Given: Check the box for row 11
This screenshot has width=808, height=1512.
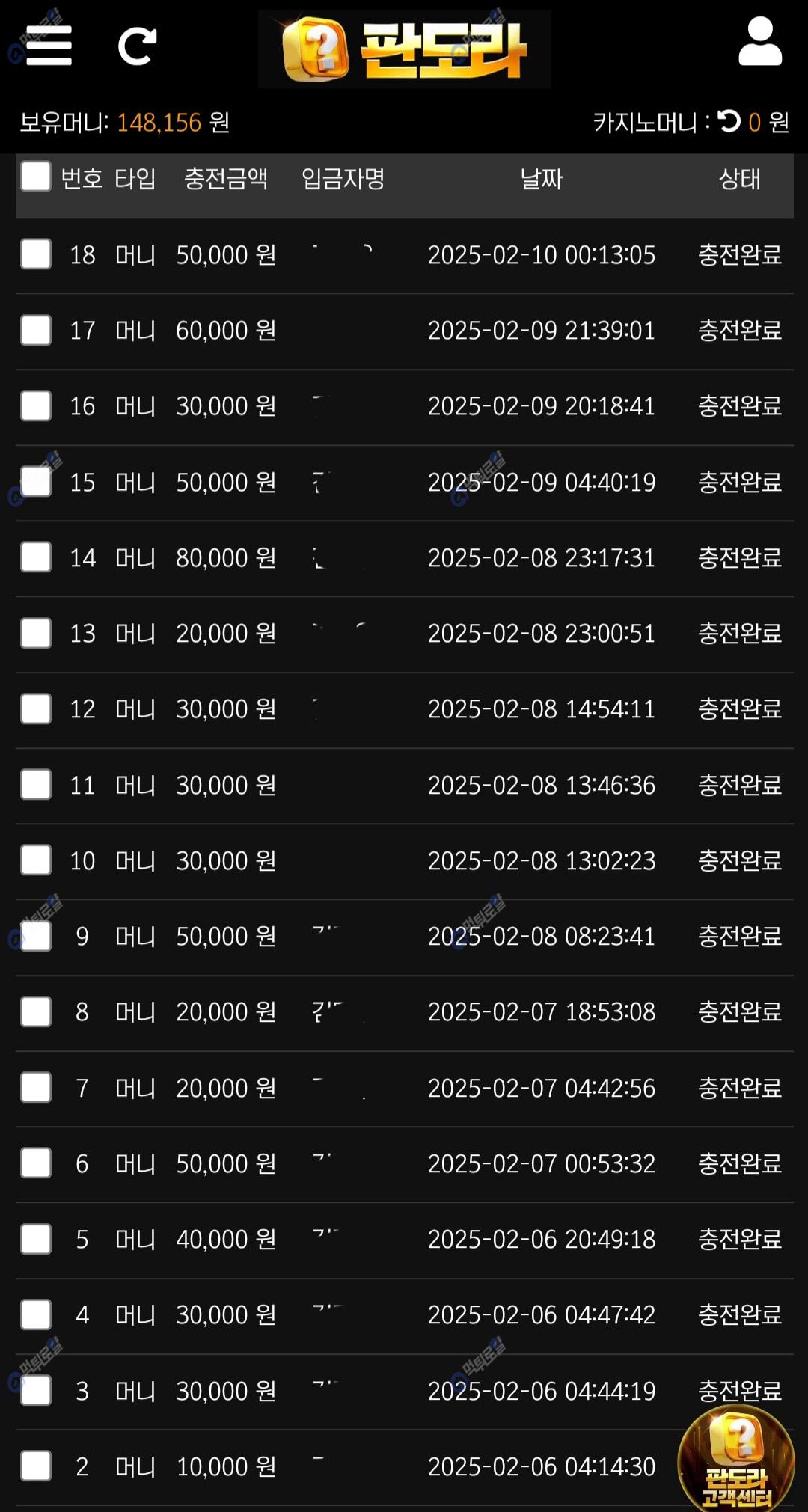Looking at the screenshot, I should [x=36, y=785].
